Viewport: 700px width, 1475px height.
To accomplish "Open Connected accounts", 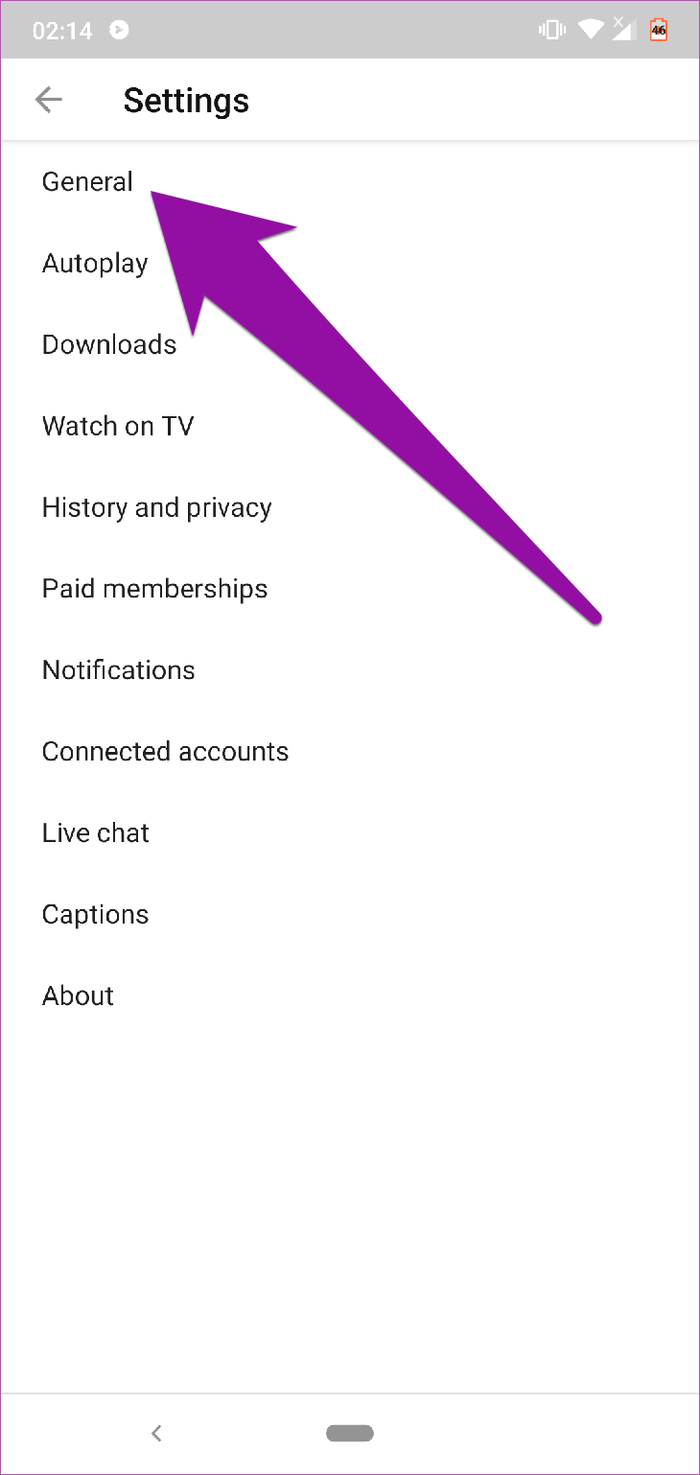I will [165, 752].
